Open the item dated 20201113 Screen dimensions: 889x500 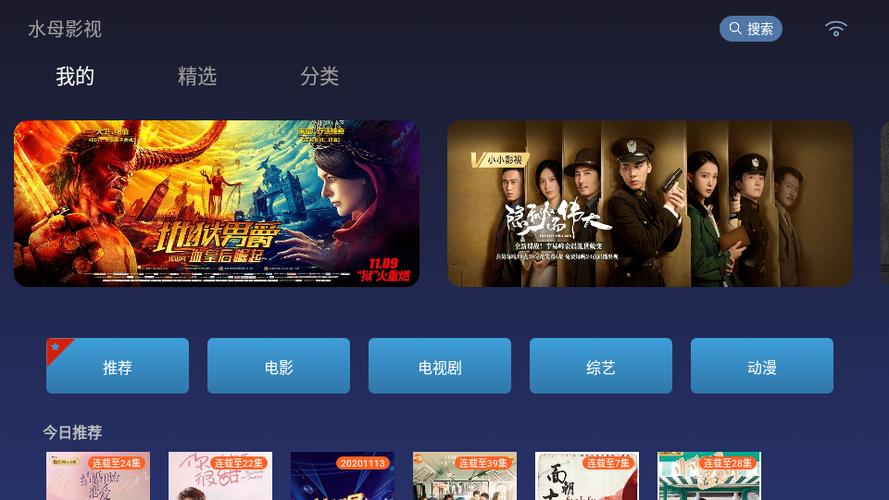[342, 478]
